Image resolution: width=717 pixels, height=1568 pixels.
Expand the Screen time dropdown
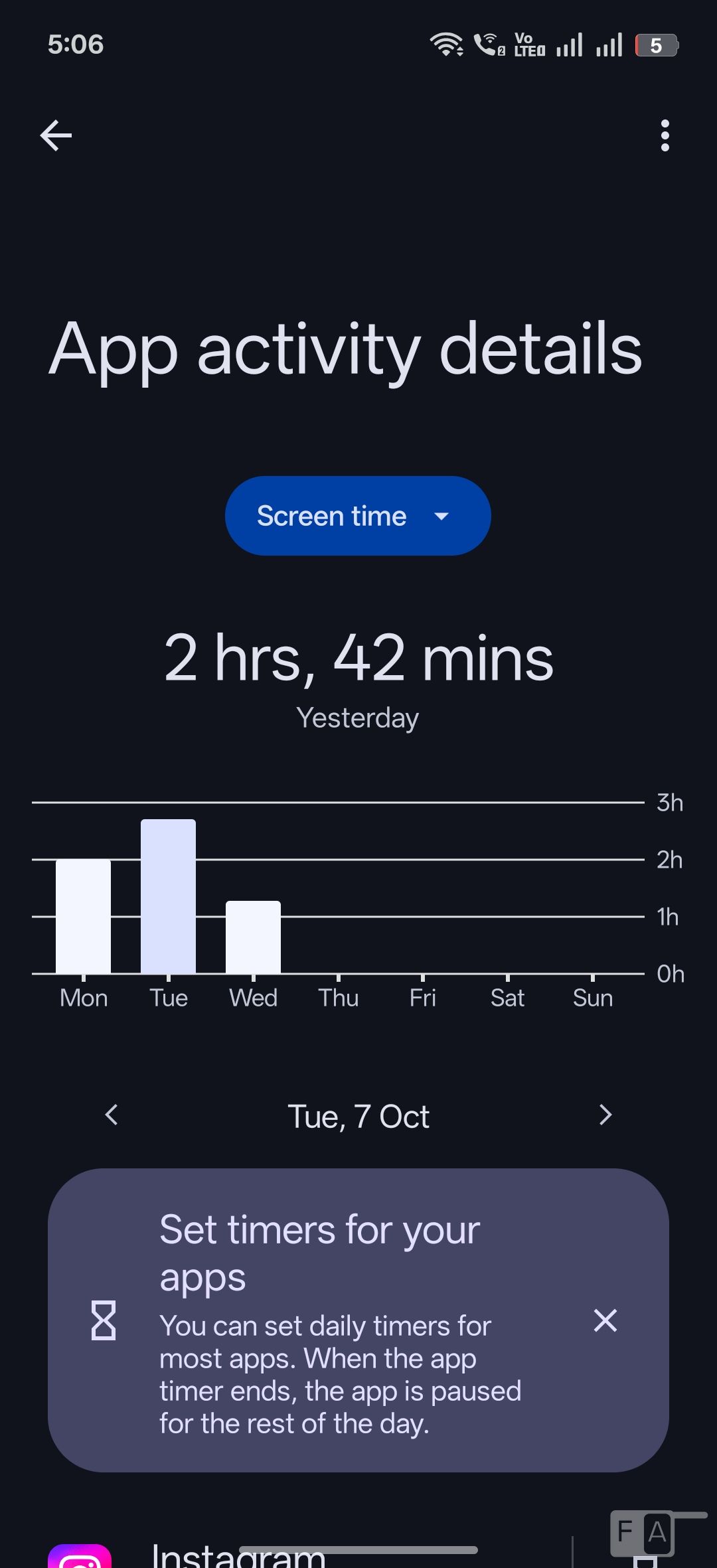pos(358,516)
